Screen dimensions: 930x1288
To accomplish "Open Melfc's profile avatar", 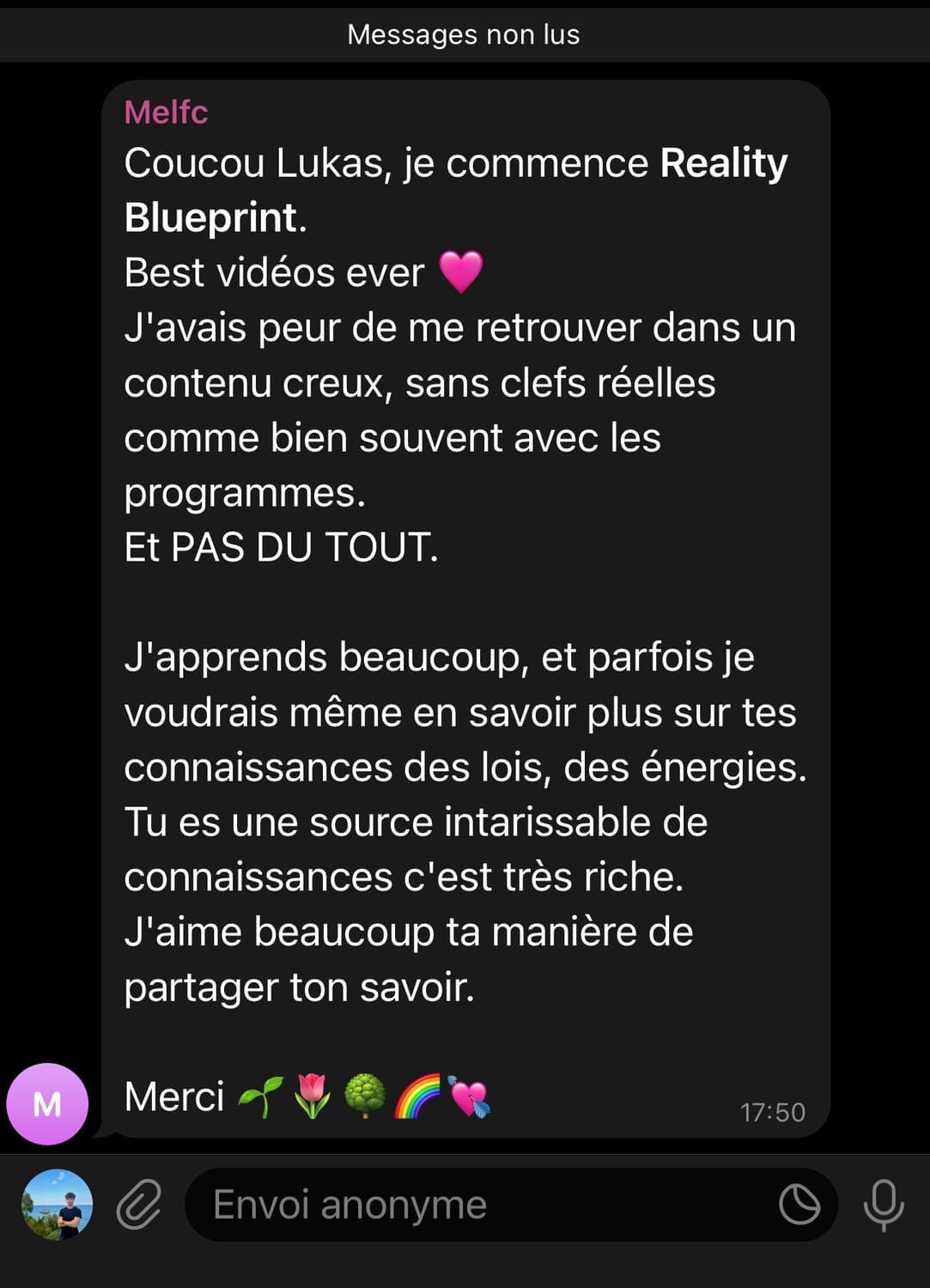I will (47, 1103).
